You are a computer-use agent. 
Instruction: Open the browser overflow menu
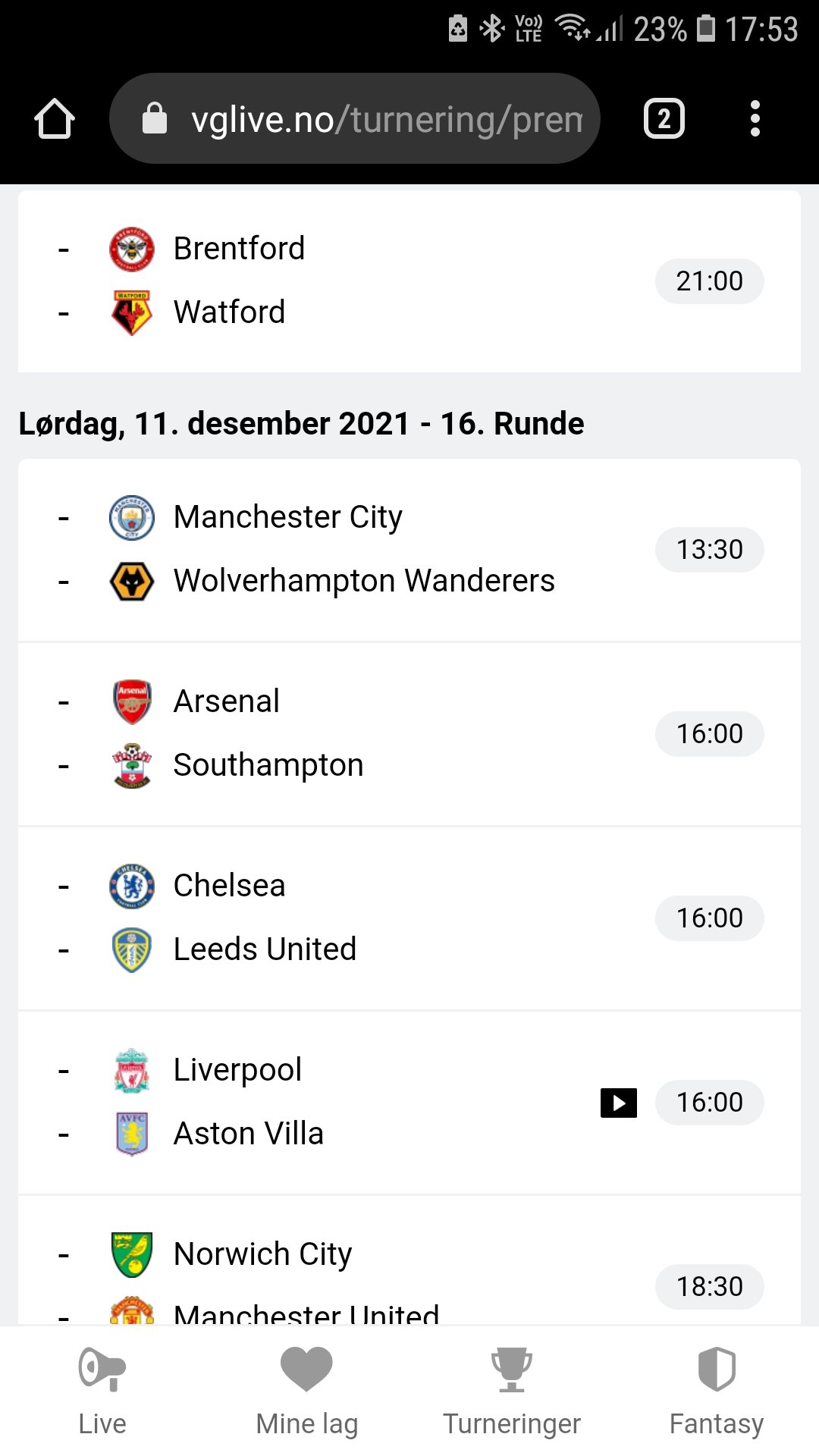pyautogui.click(x=755, y=119)
